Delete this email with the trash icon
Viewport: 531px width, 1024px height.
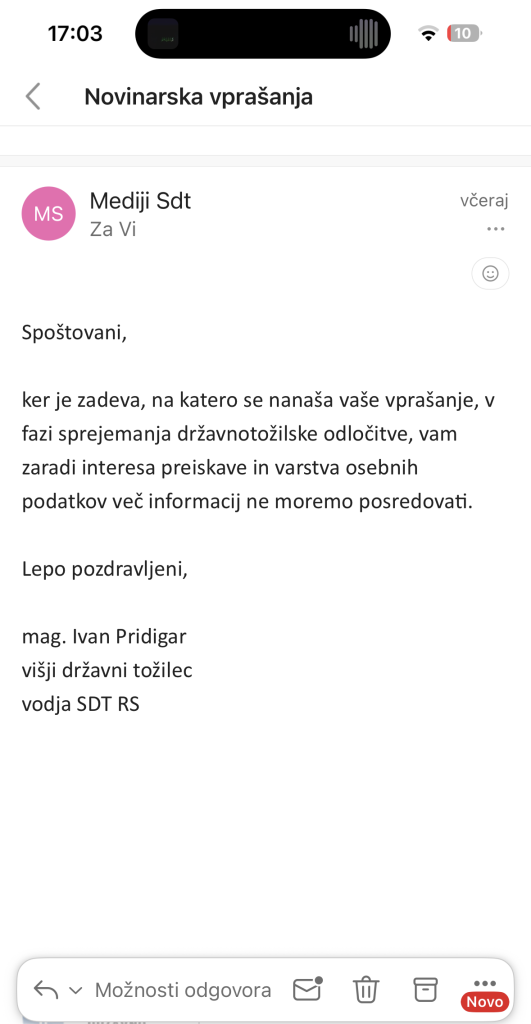click(366, 989)
